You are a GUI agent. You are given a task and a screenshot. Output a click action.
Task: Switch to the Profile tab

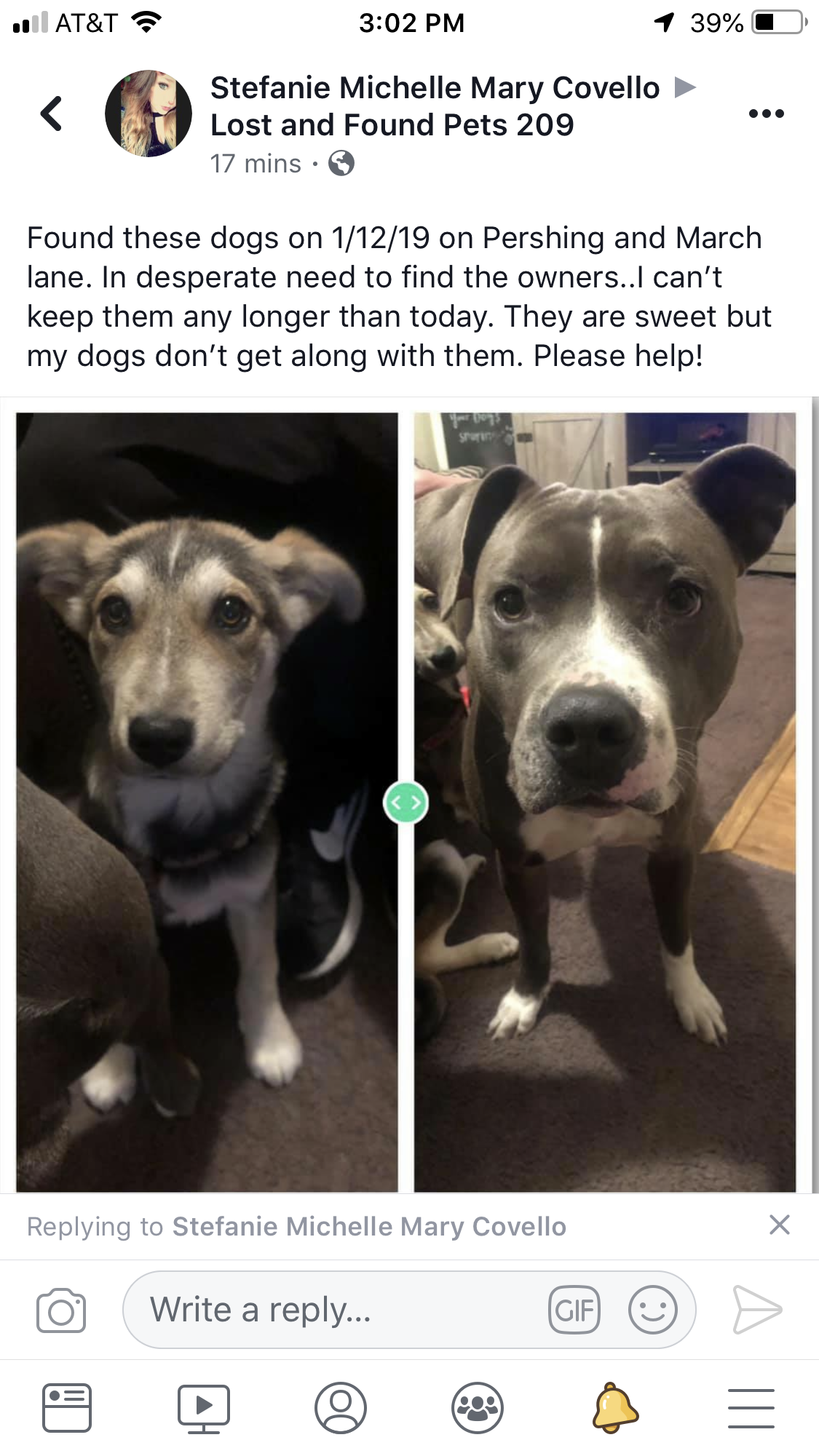coord(341,1407)
